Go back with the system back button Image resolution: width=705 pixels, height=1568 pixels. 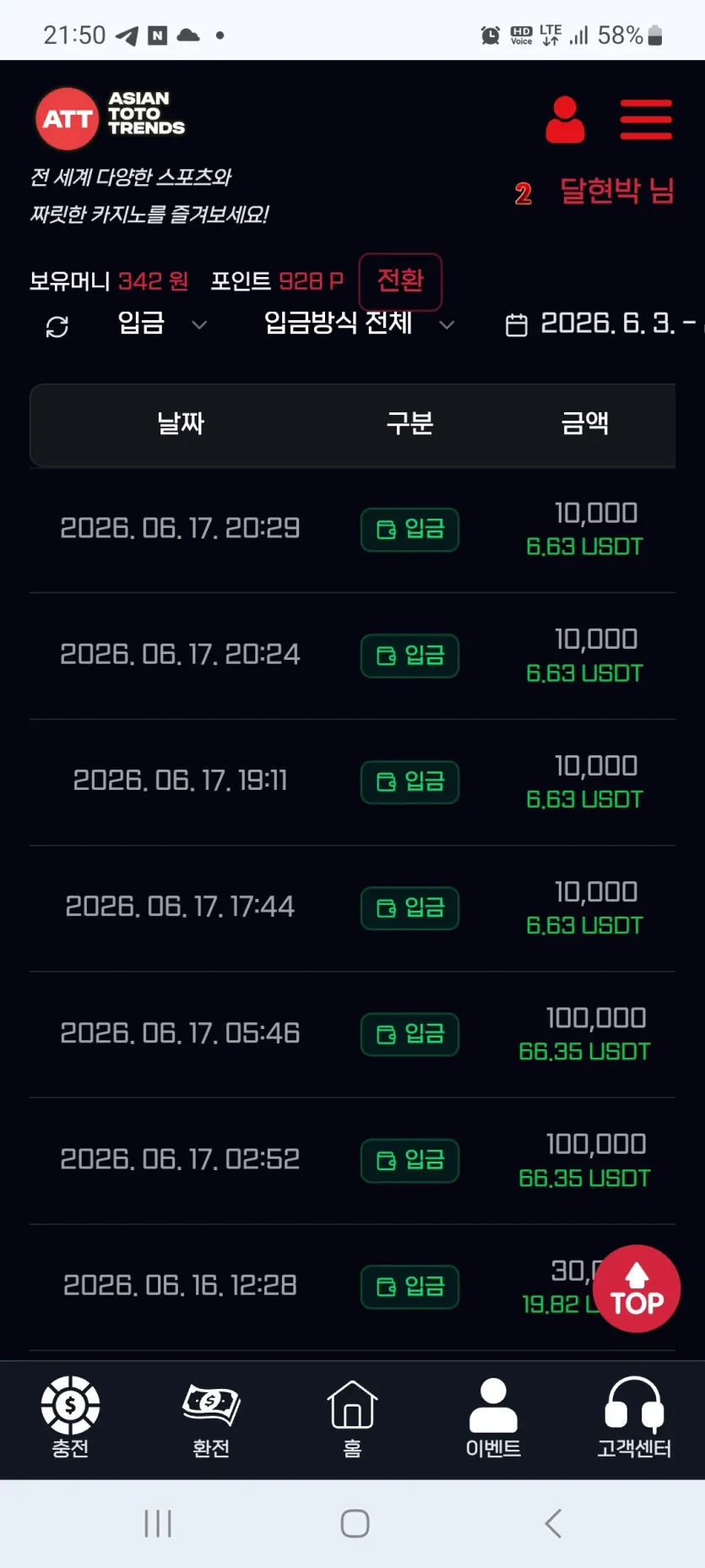tap(553, 1523)
